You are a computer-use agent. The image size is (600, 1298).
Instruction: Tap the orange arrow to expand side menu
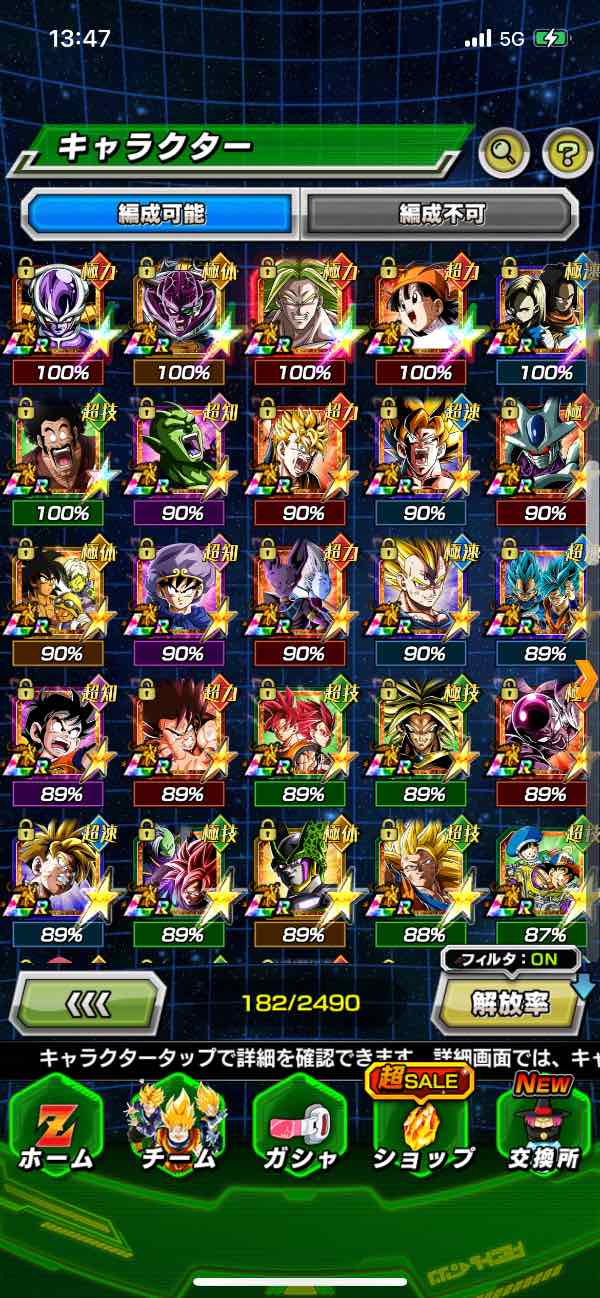coord(586,678)
